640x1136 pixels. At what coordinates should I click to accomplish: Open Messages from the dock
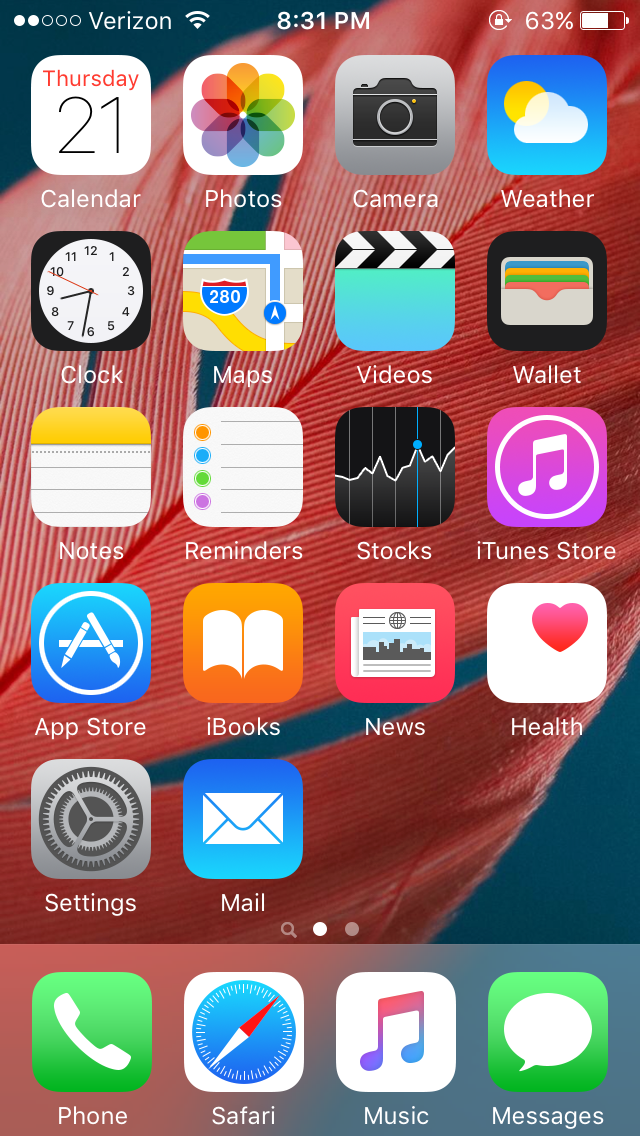point(548,1032)
